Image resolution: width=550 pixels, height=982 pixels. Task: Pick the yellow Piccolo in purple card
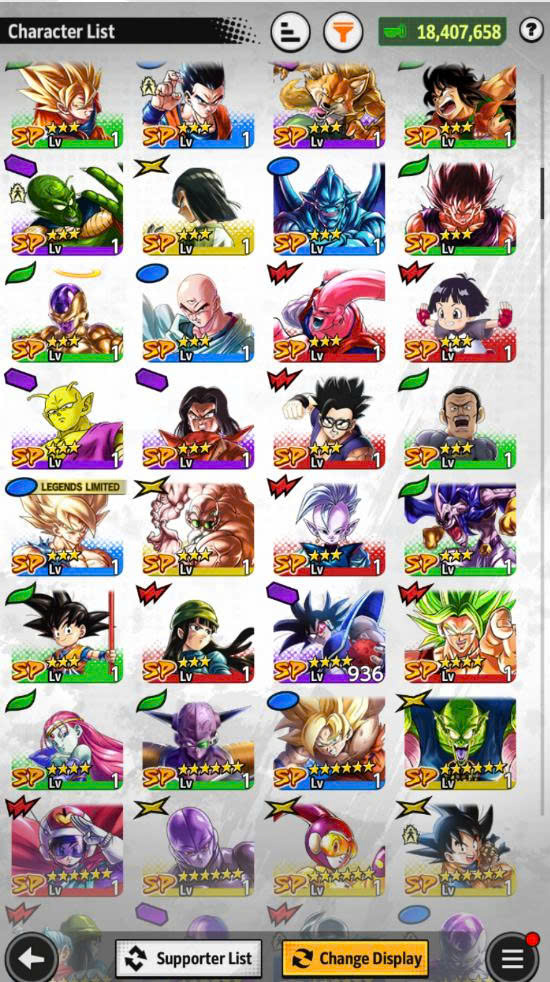point(67,421)
